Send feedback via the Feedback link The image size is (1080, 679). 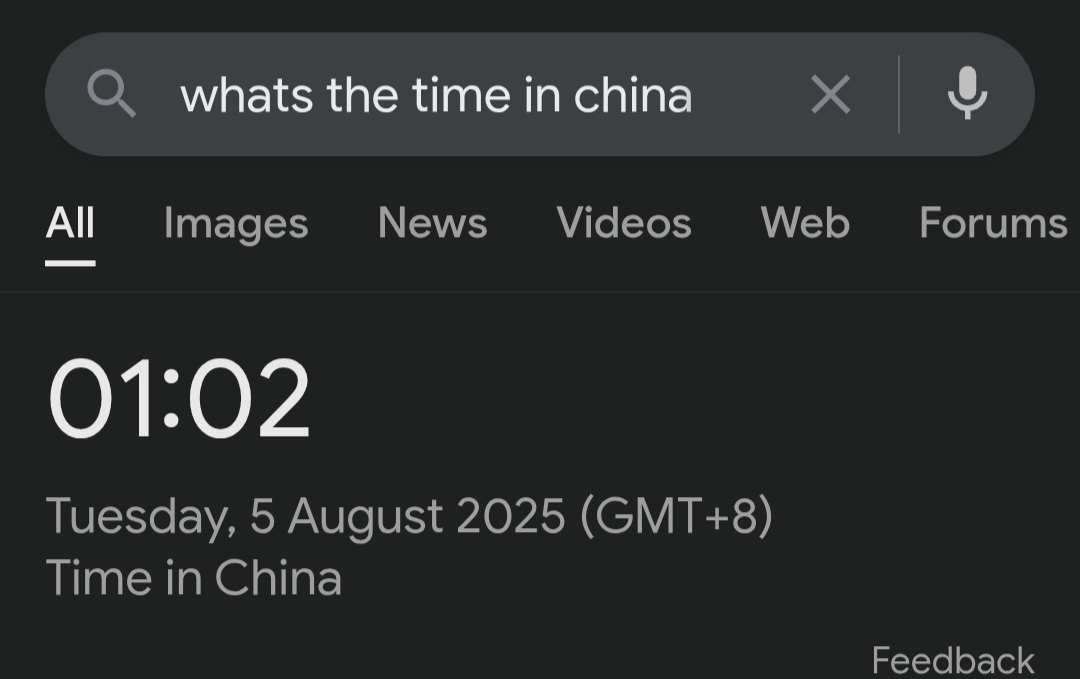coord(952,660)
